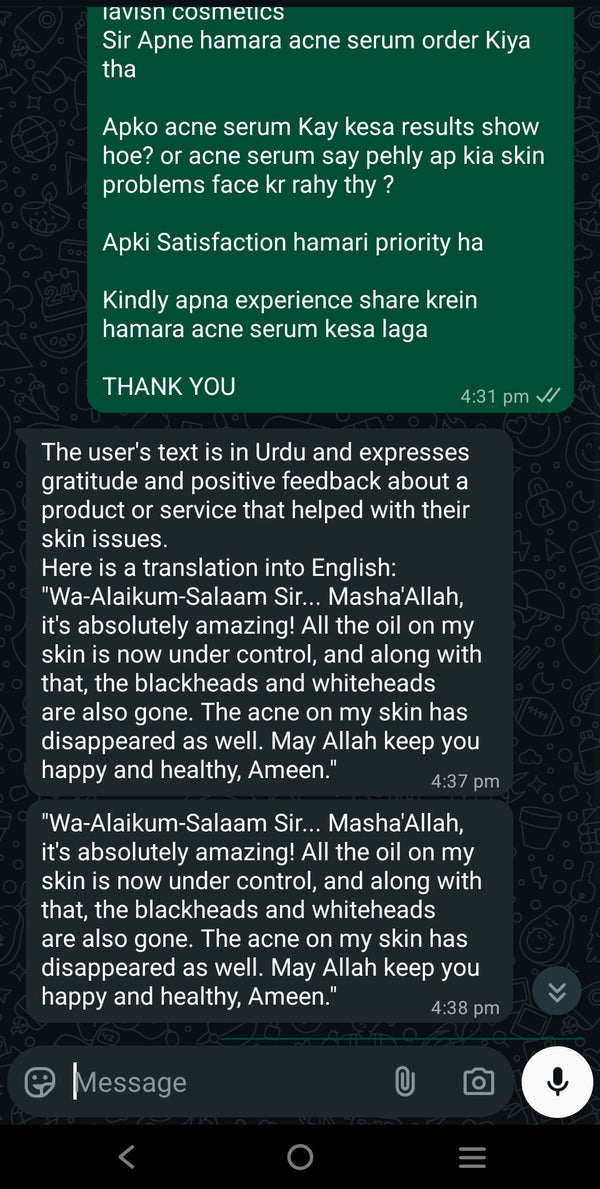Go back using the system back button
Viewport: 600px width, 1189px height.
click(x=127, y=1157)
